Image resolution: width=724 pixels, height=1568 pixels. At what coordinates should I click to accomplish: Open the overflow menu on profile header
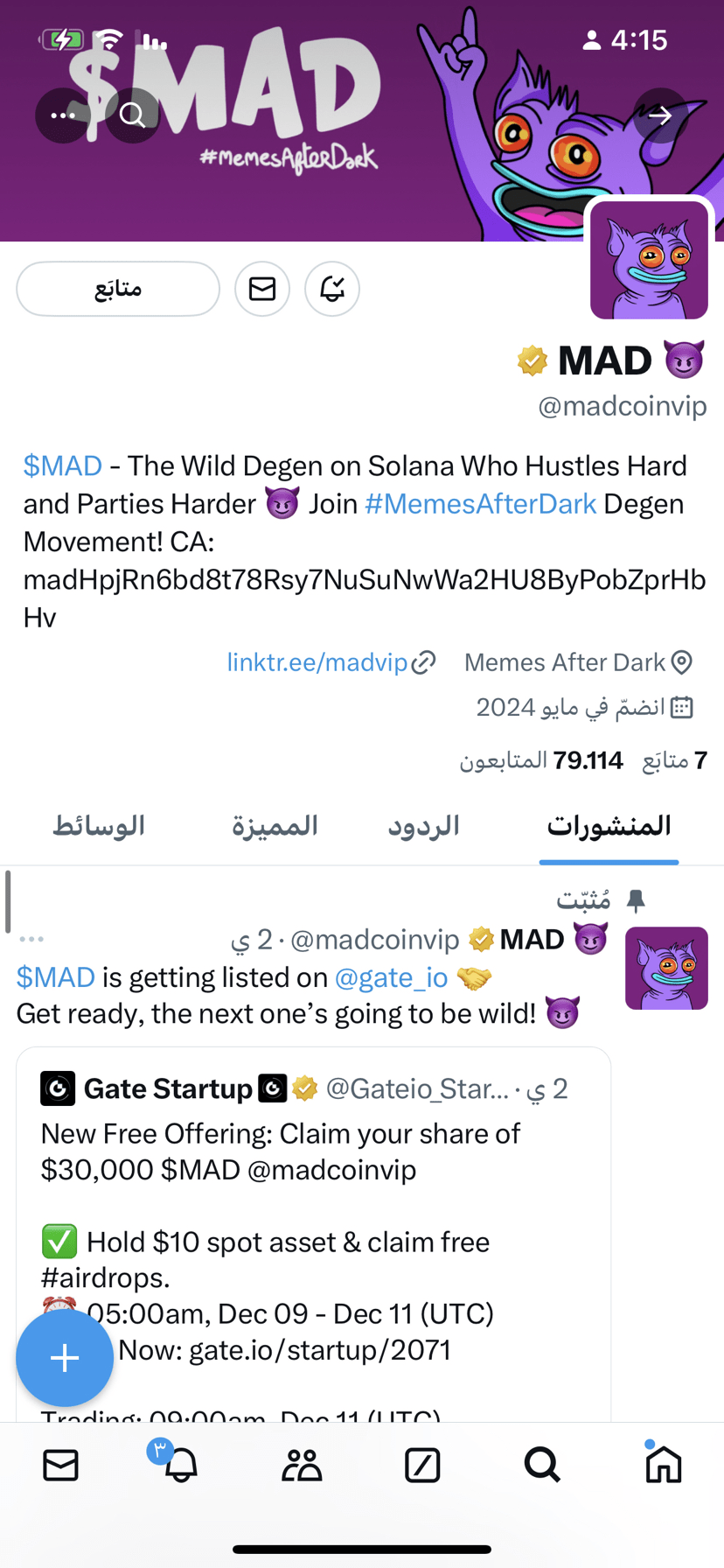tap(63, 115)
